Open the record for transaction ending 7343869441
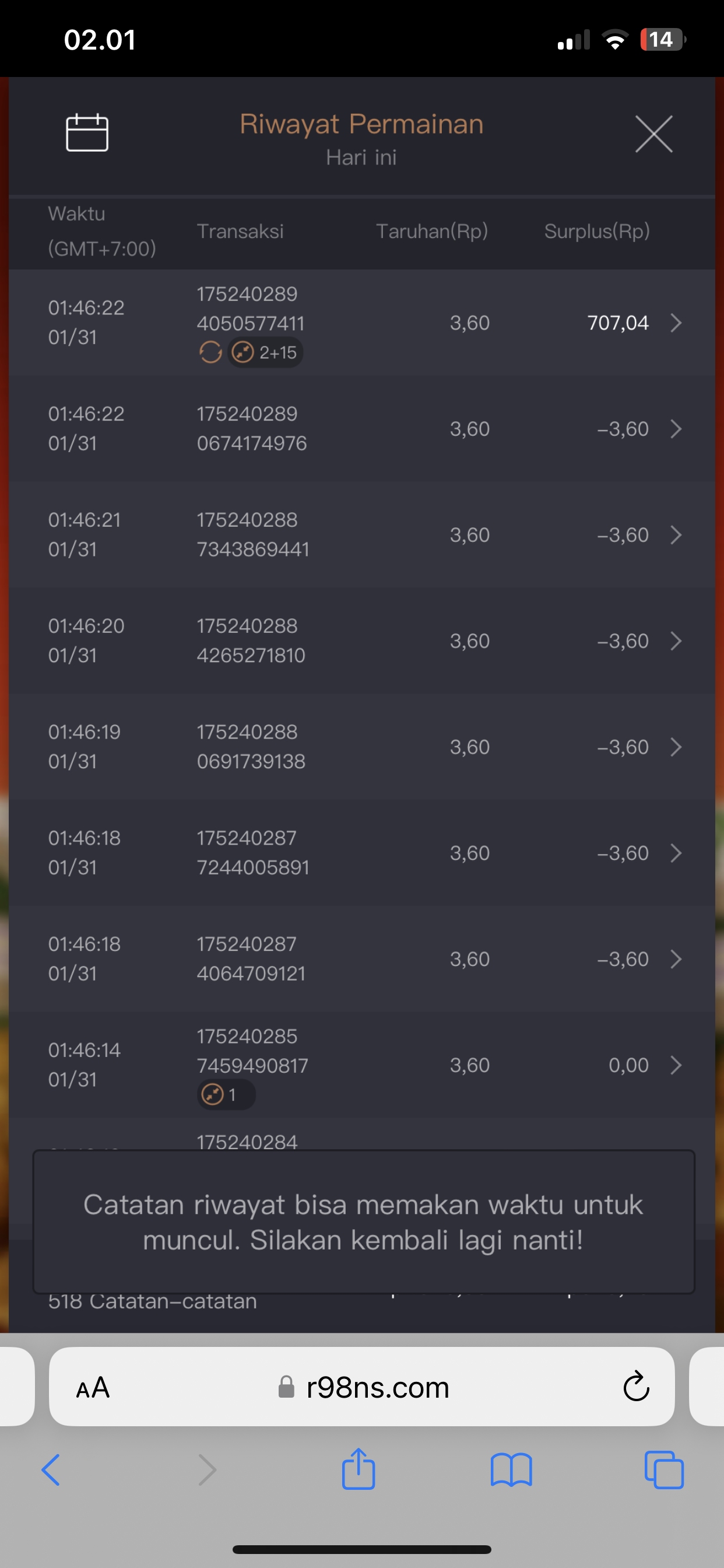 [x=676, y=534]
